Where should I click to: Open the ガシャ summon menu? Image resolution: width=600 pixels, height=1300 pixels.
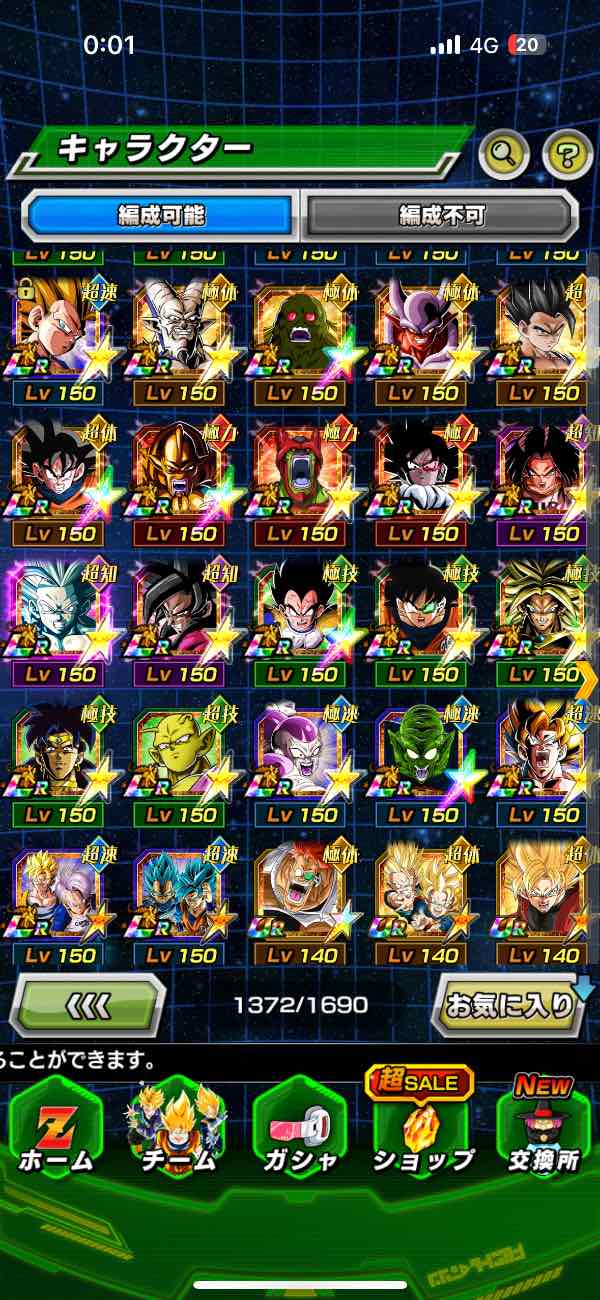(x=300, y=1130)
